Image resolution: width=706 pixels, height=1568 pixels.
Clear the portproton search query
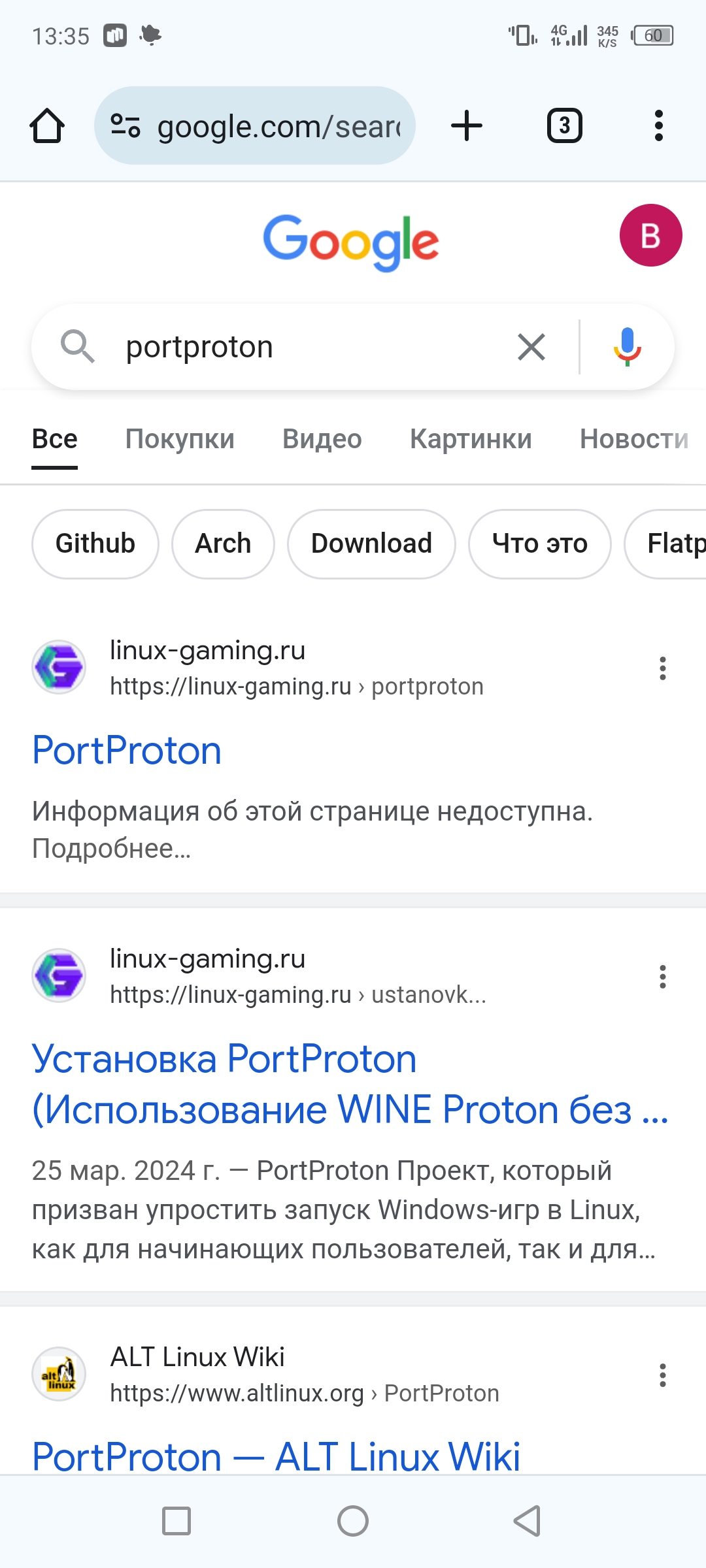(531, 347)
